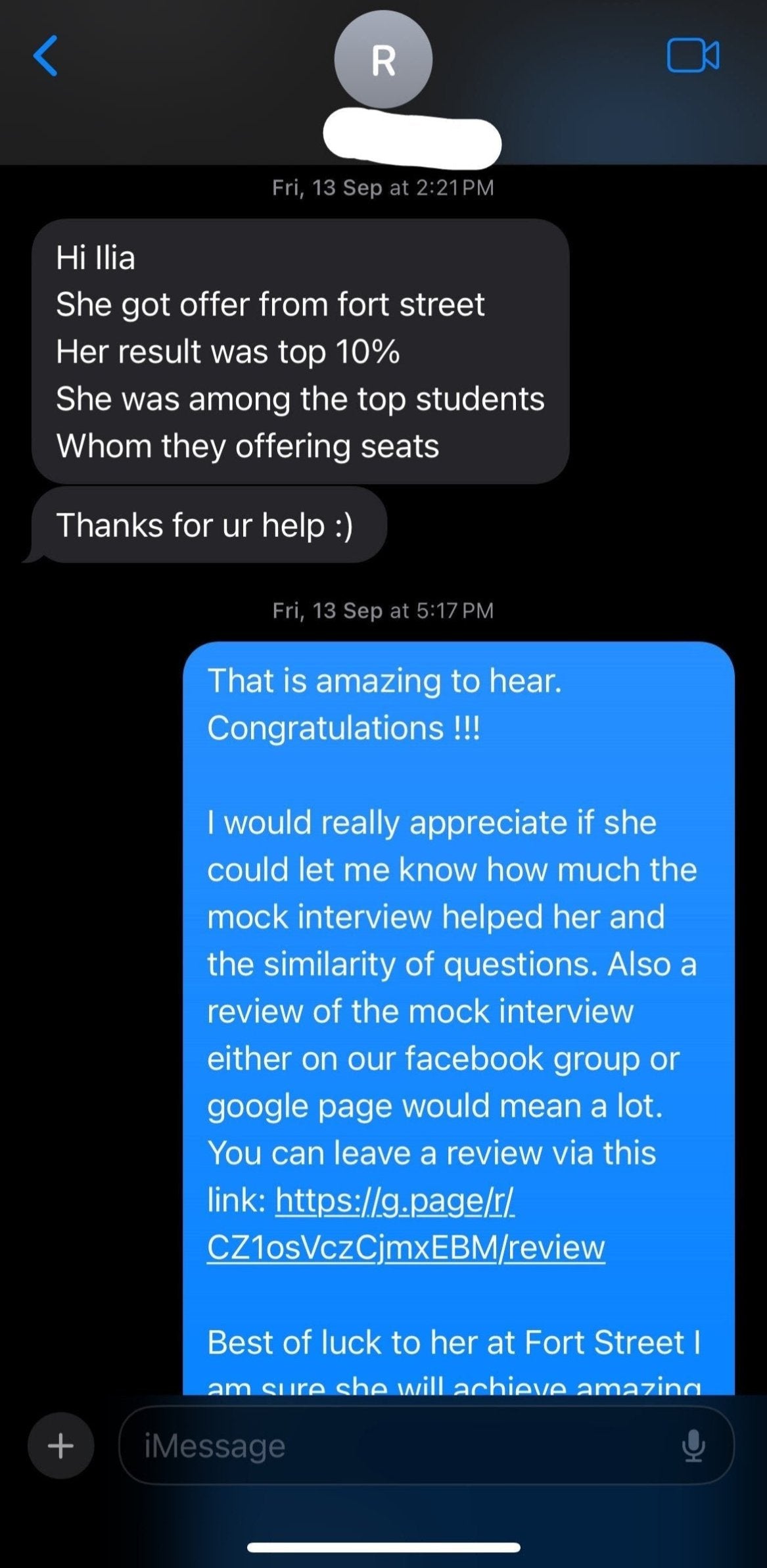
Task: Start a FaceTime video call
Action: click(x=693, y=55)
